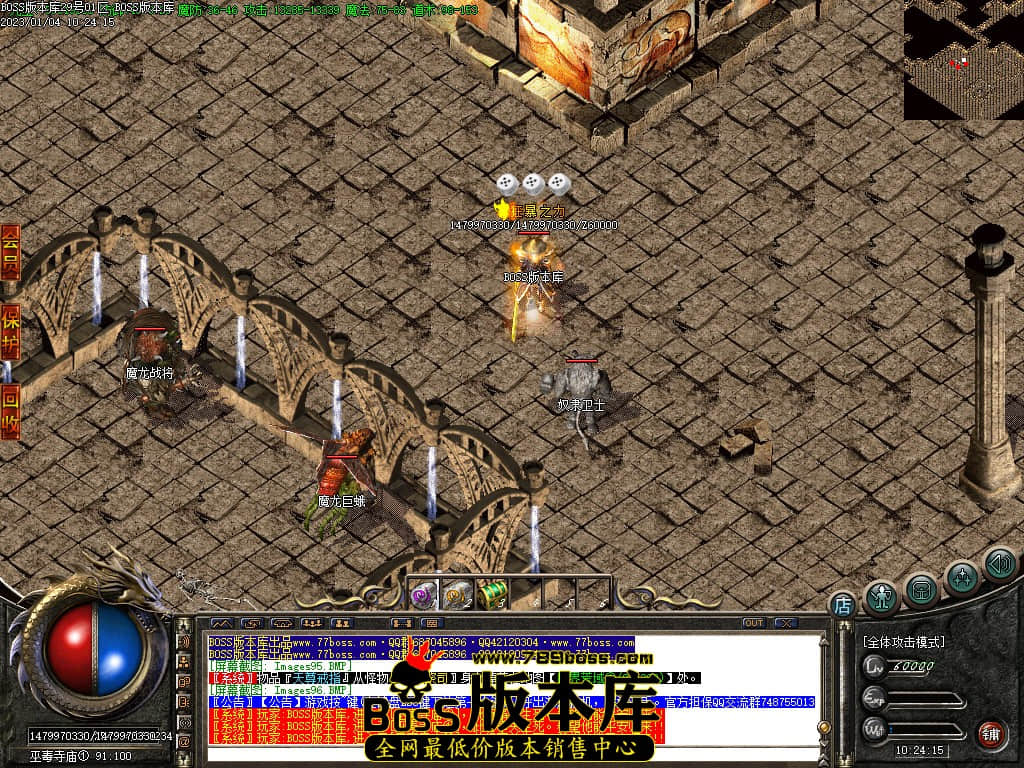Open the inventory bag icon

point(922,590)
